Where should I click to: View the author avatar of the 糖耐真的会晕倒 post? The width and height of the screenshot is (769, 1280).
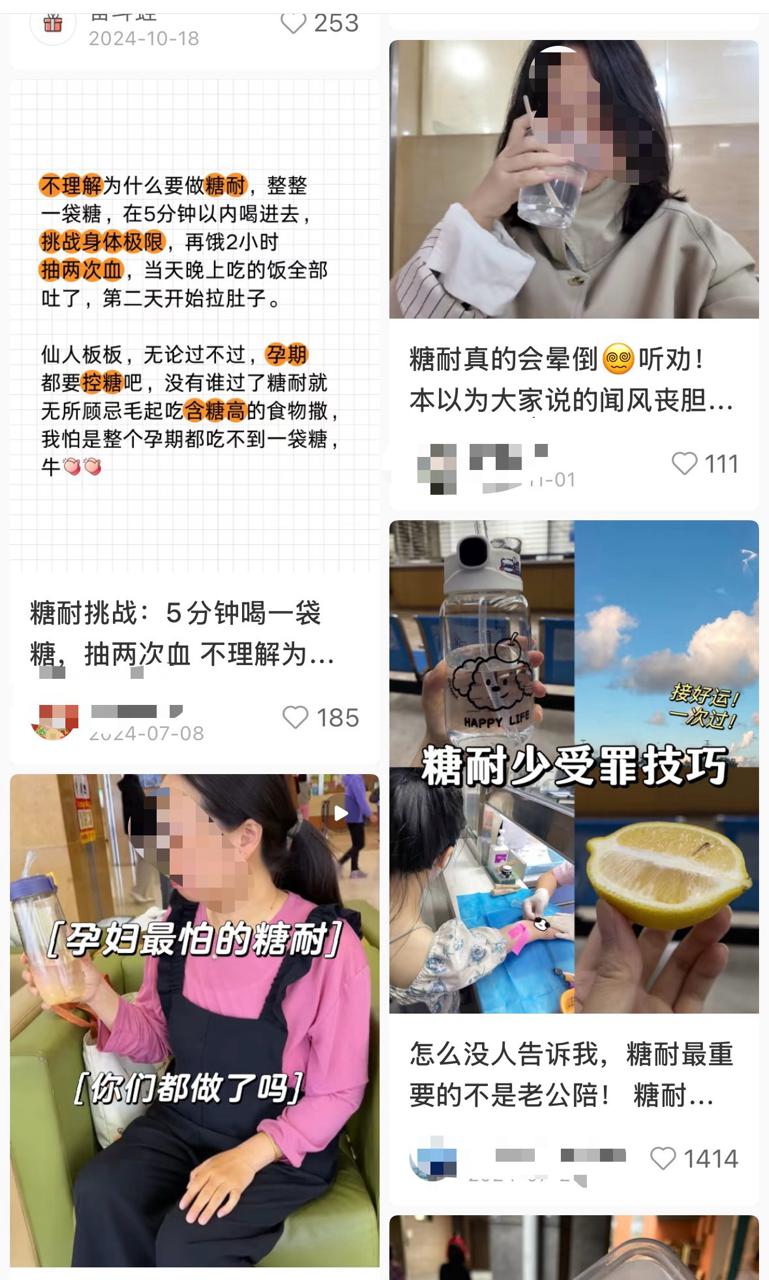[436, 467]
